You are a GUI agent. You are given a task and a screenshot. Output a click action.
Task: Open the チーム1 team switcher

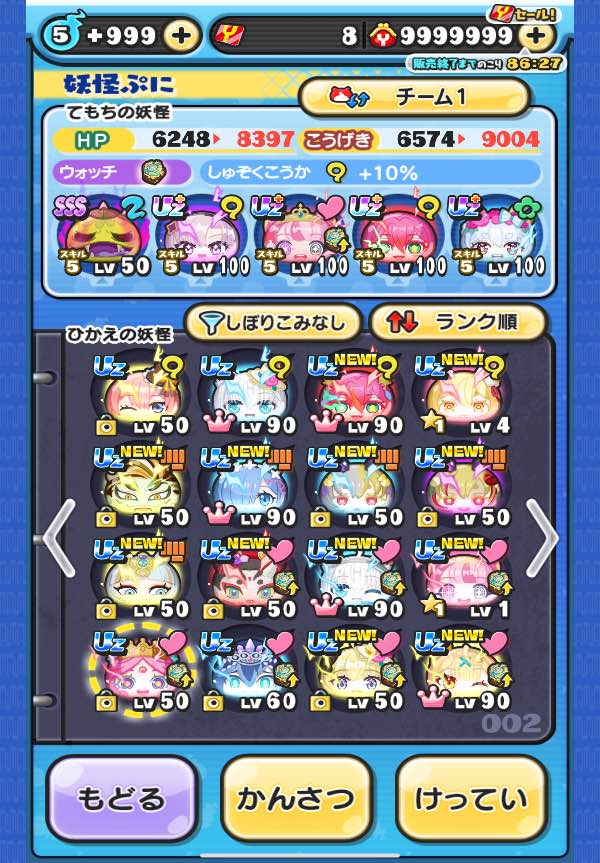414,97
